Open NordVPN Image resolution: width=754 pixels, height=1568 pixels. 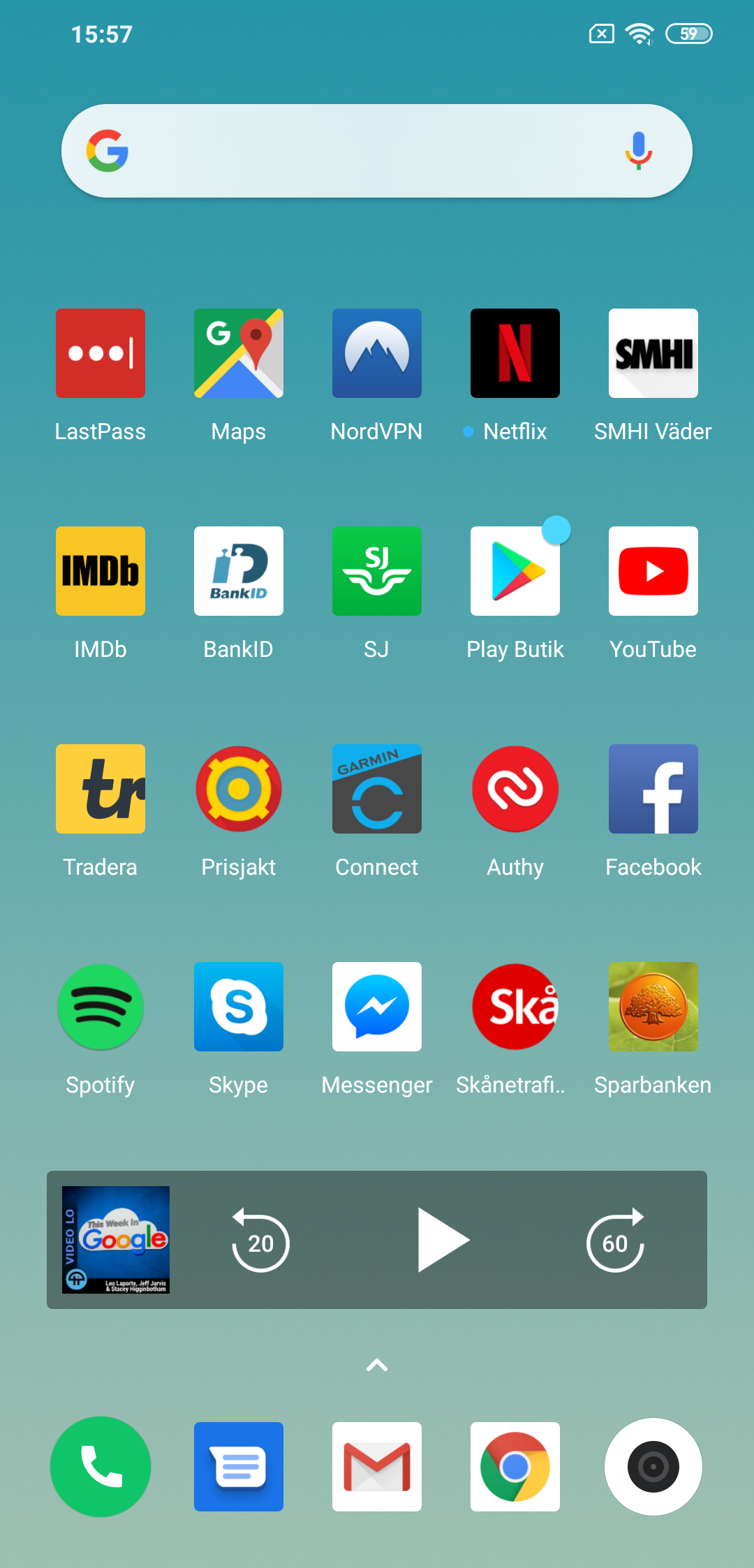click(x=377, y=353)
